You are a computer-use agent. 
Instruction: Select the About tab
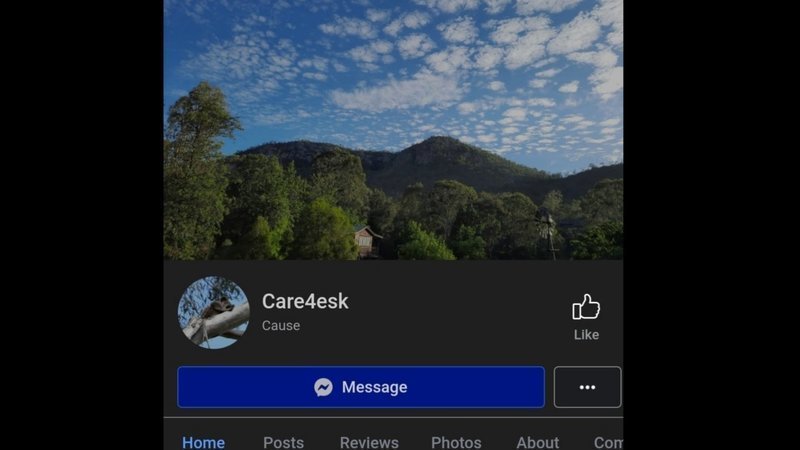[x=537, y=441]
